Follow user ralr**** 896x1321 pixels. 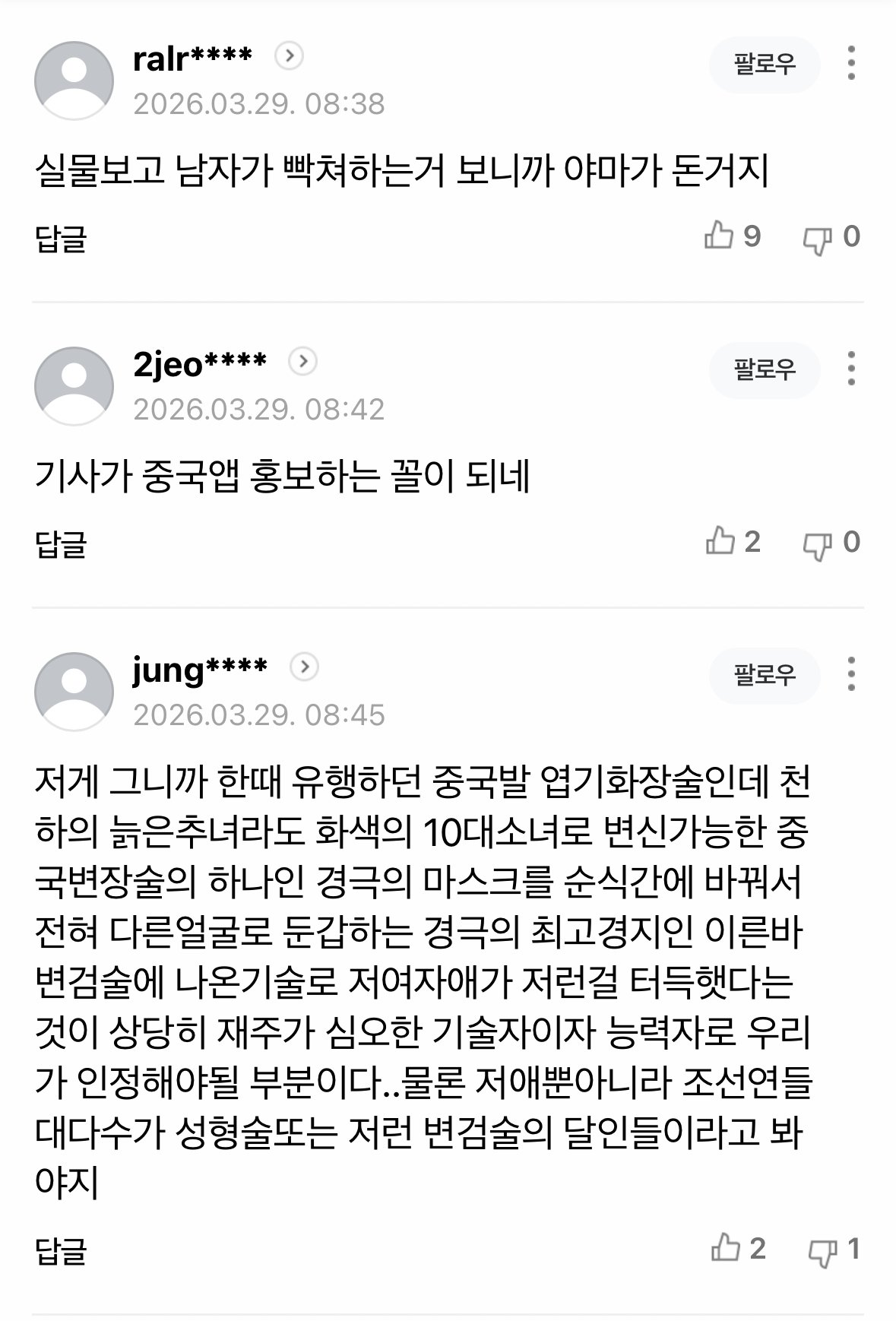764,64
